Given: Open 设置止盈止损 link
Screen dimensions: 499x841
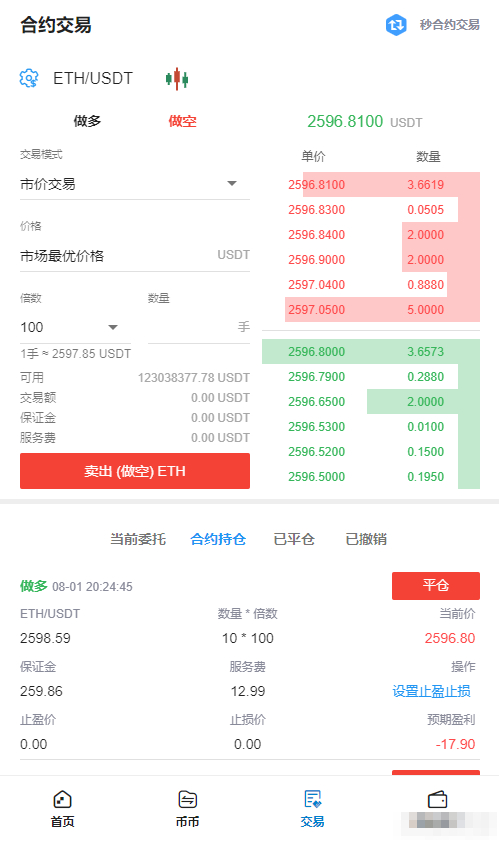Looking at the screenshot, I should tap(431, 691).
